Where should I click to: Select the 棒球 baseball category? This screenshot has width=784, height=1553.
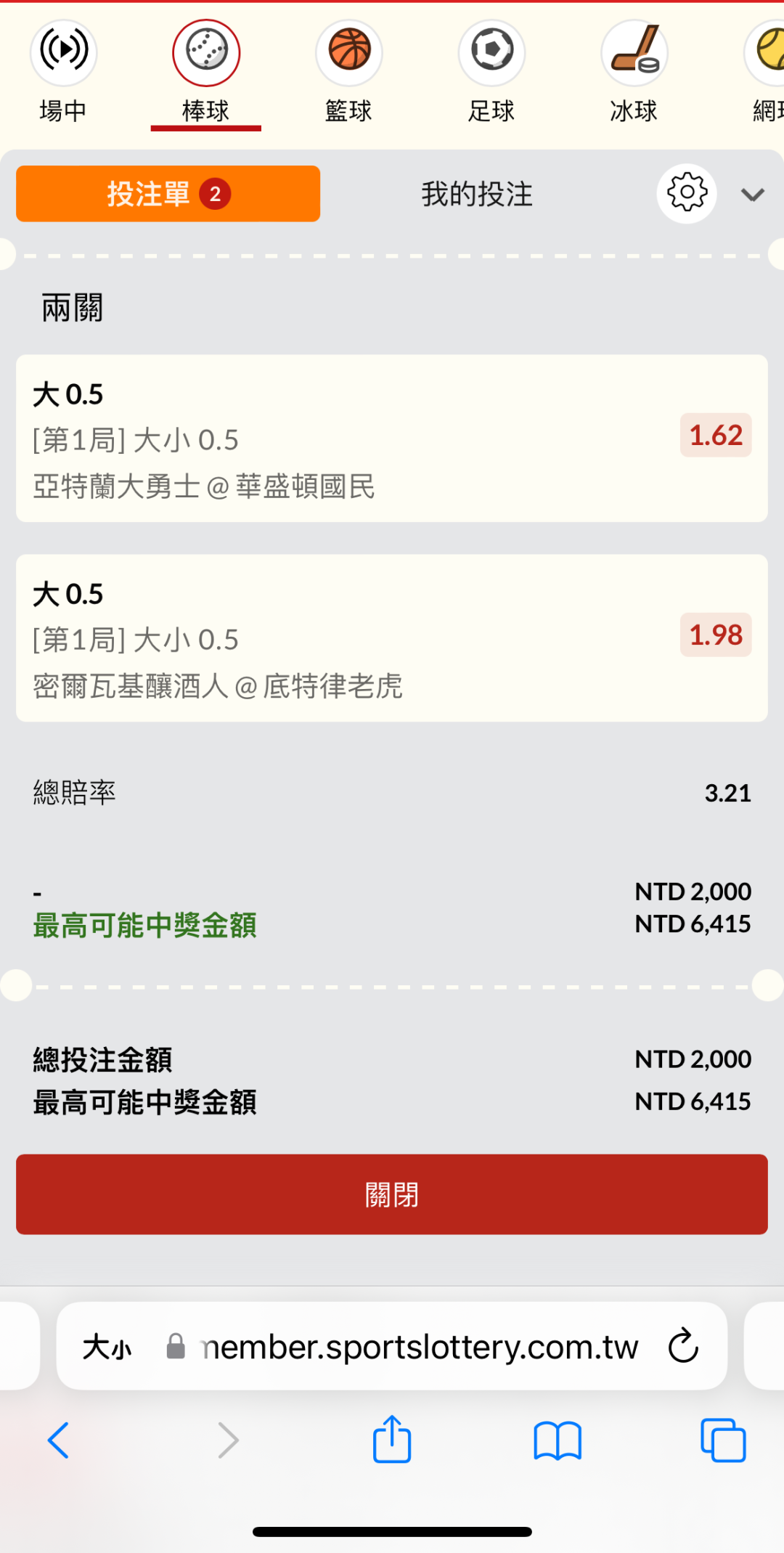[x=206, y=70]
